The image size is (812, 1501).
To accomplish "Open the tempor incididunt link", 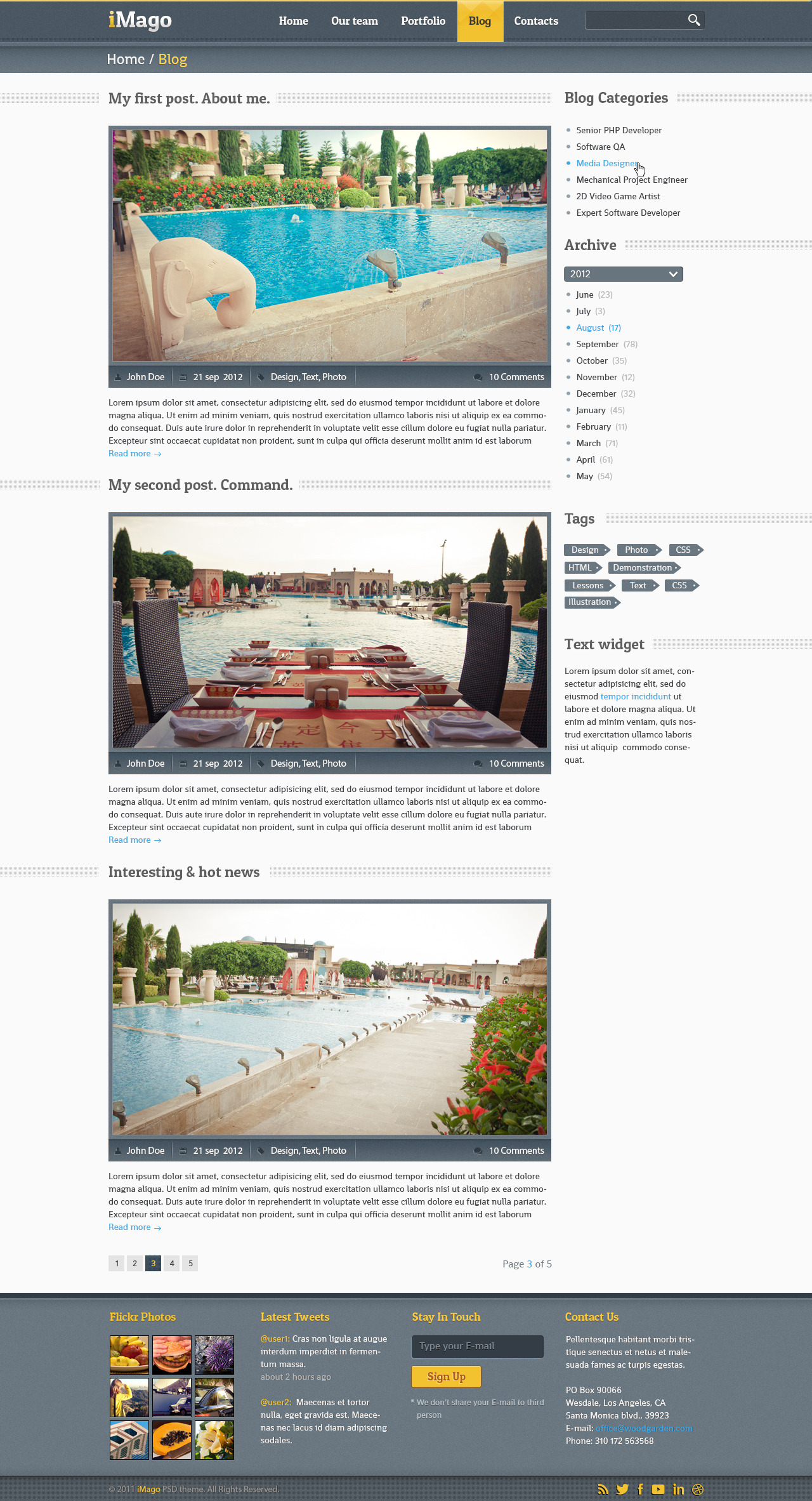I will pyautogui.click(x=635, y=696).
